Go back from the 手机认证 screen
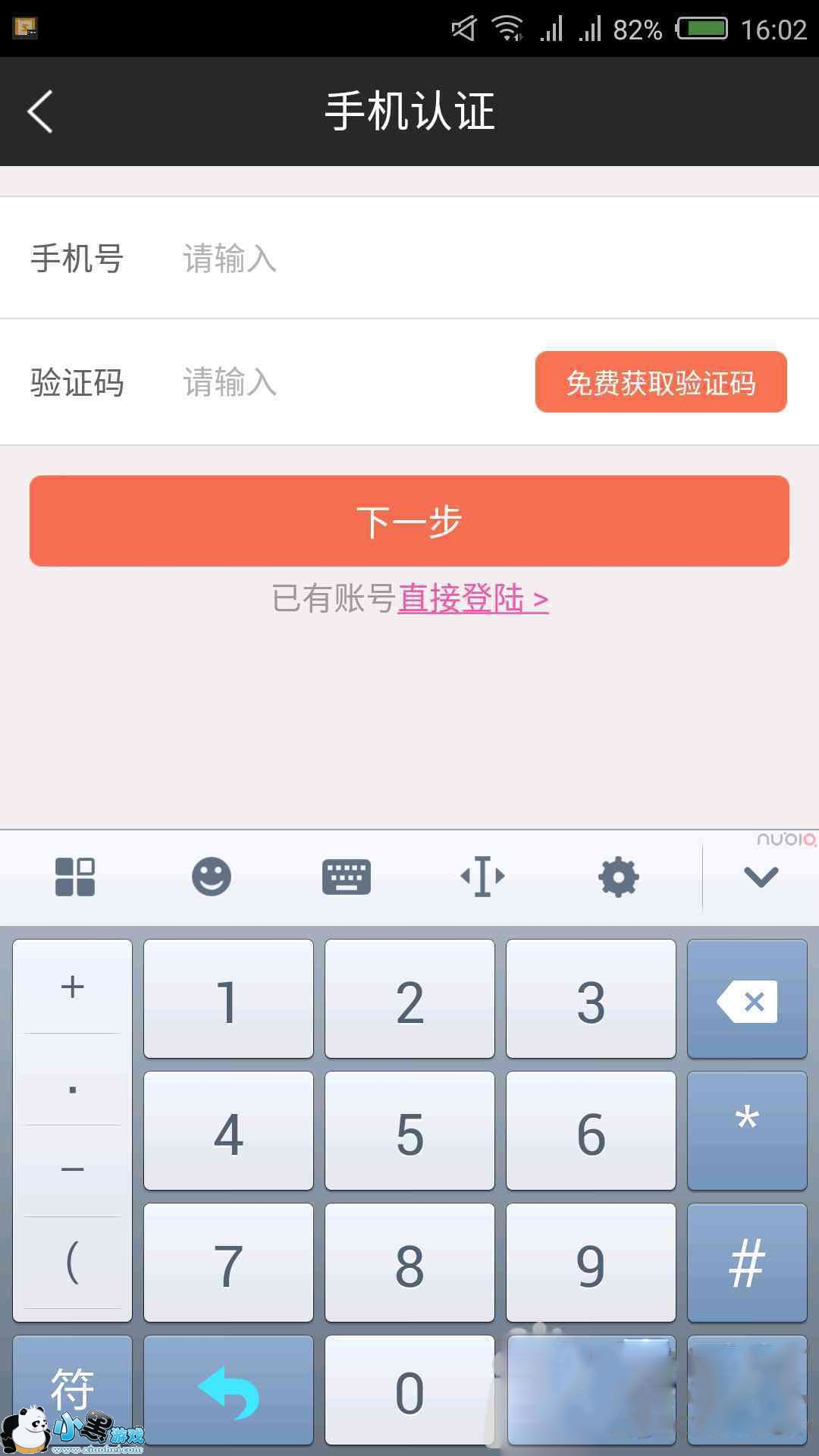819x1456 pixels. 40,111
